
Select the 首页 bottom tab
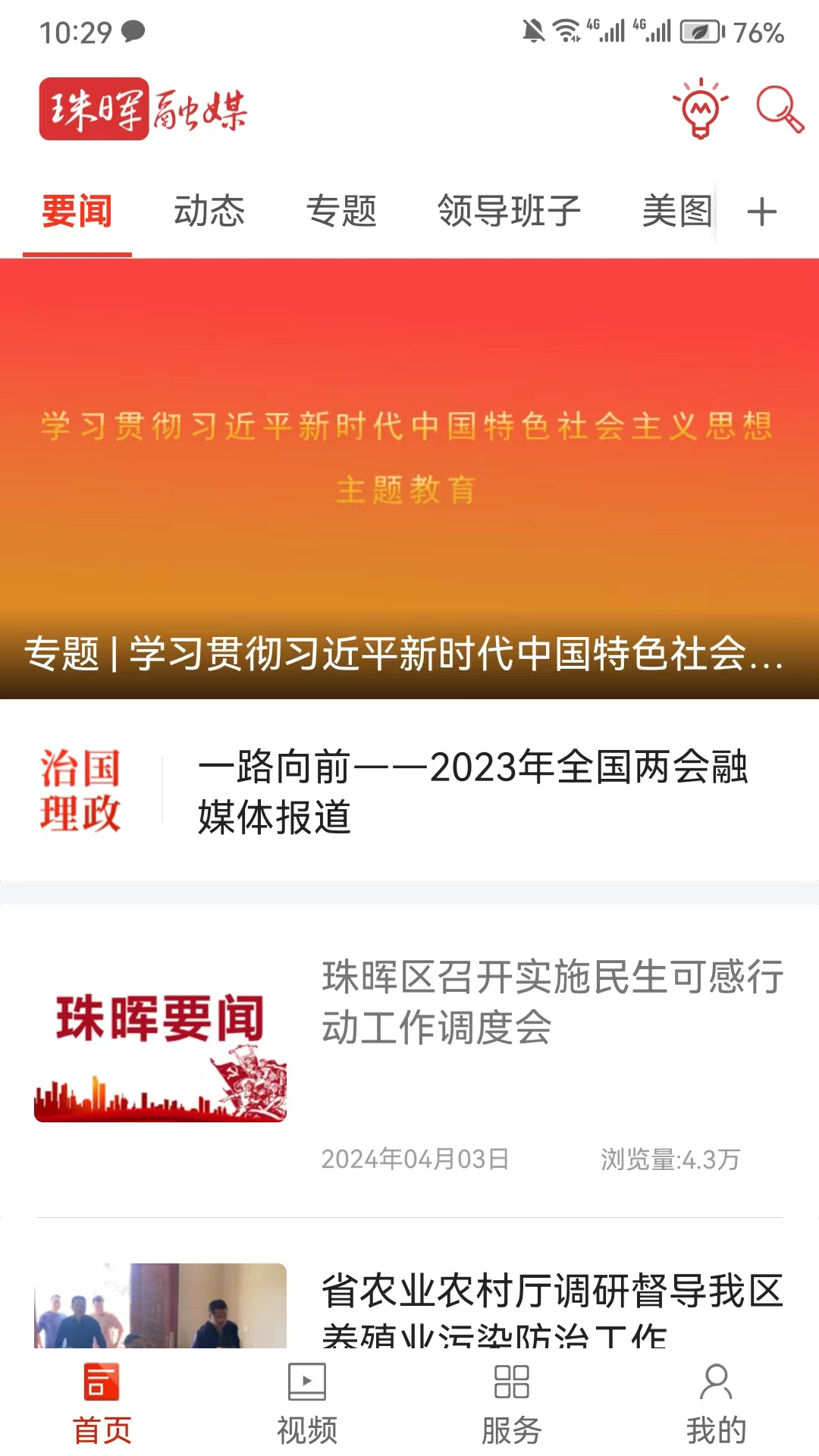[102, 1404]
